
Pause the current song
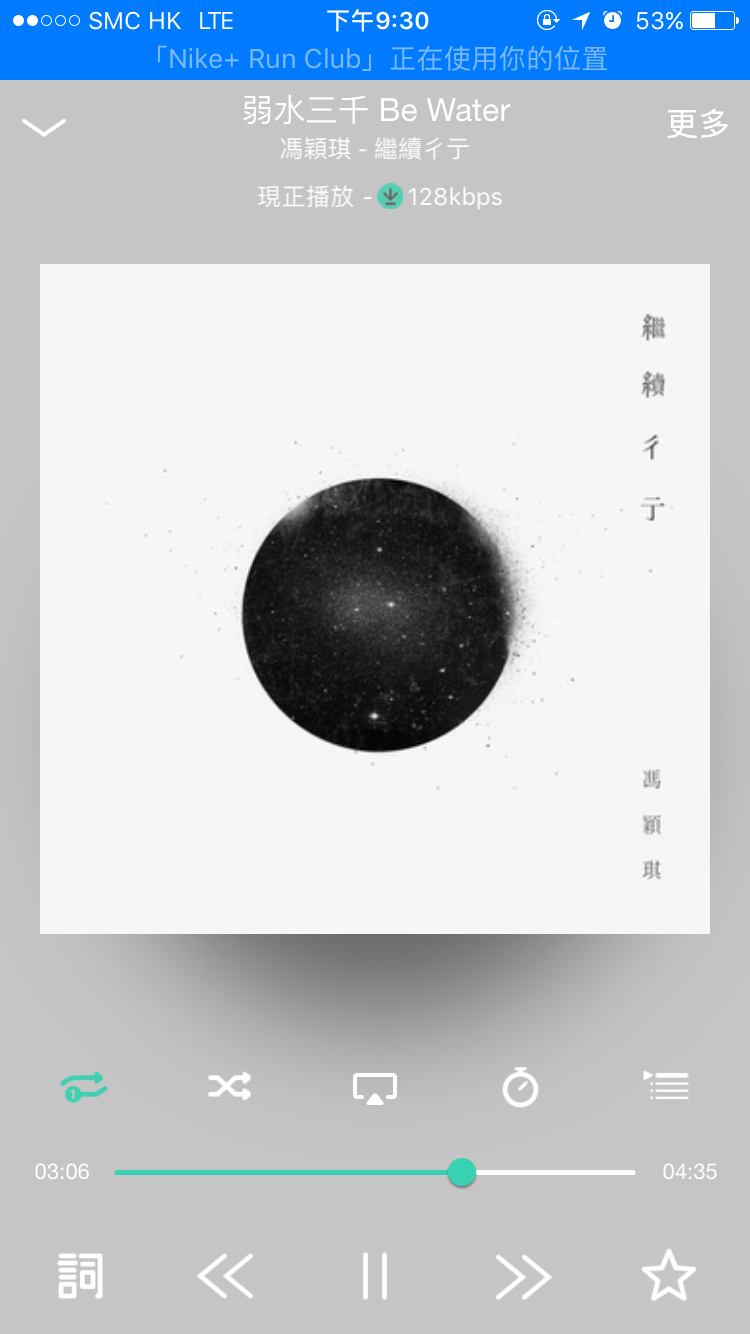tap(375, 1276)
